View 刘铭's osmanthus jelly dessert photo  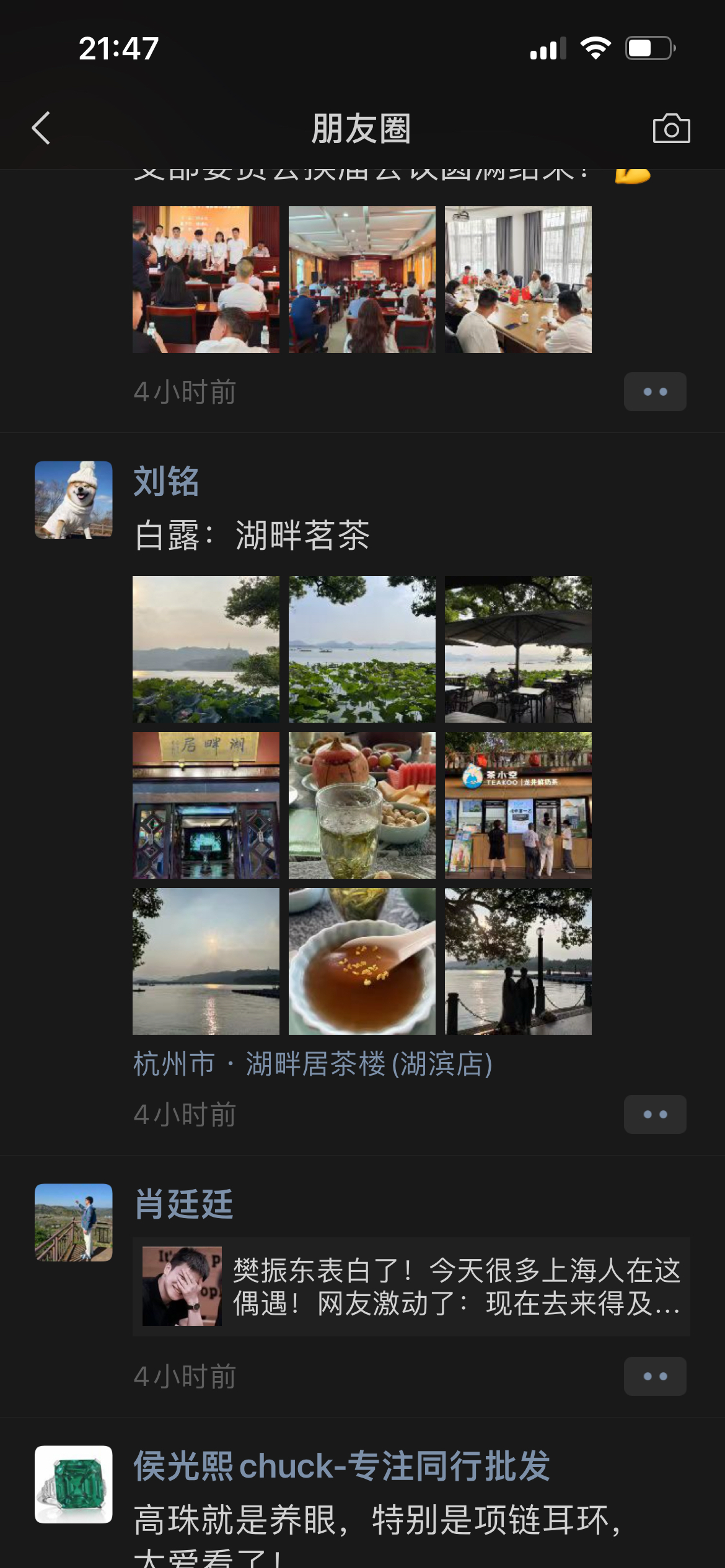[x=362, y=961]
